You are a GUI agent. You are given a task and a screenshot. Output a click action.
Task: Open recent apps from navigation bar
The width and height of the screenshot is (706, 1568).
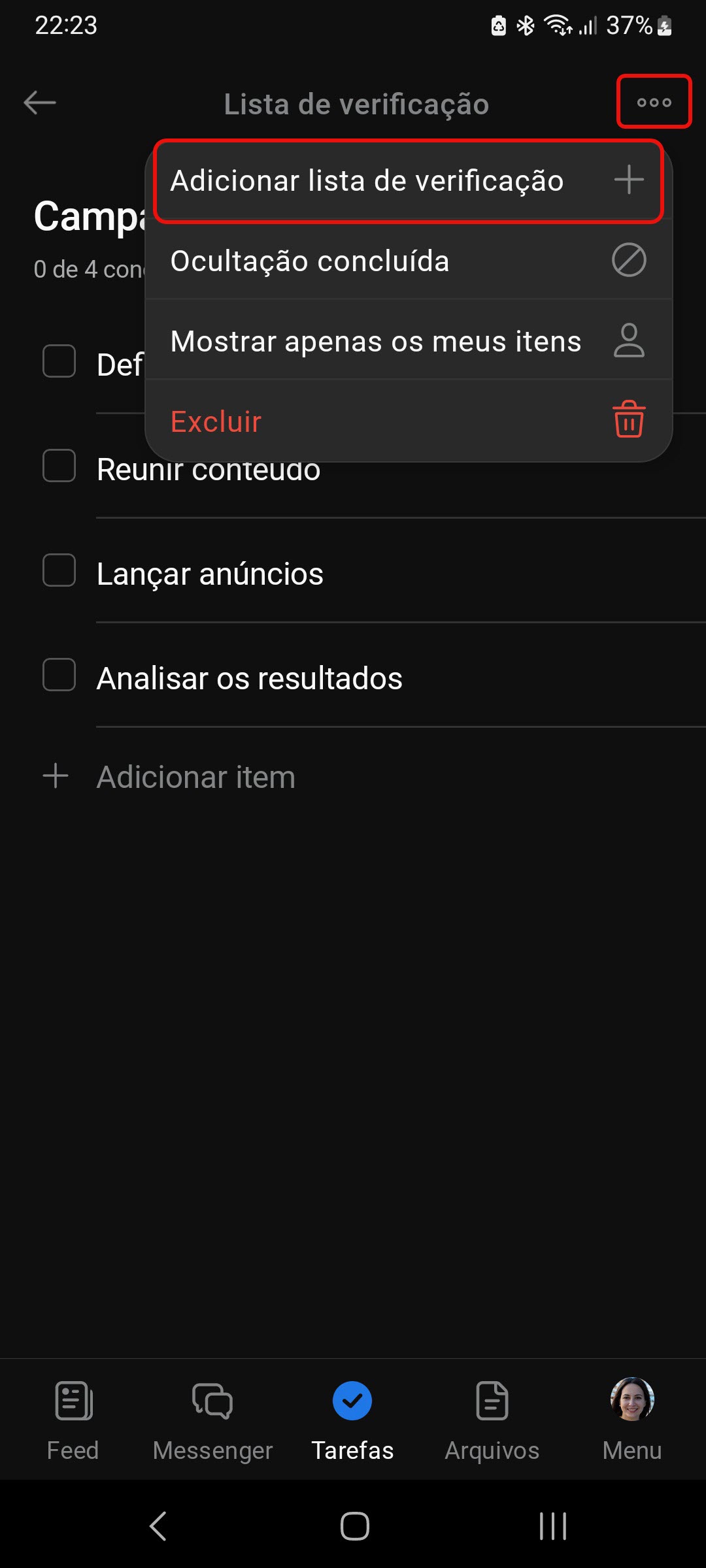click(552, 1526)
